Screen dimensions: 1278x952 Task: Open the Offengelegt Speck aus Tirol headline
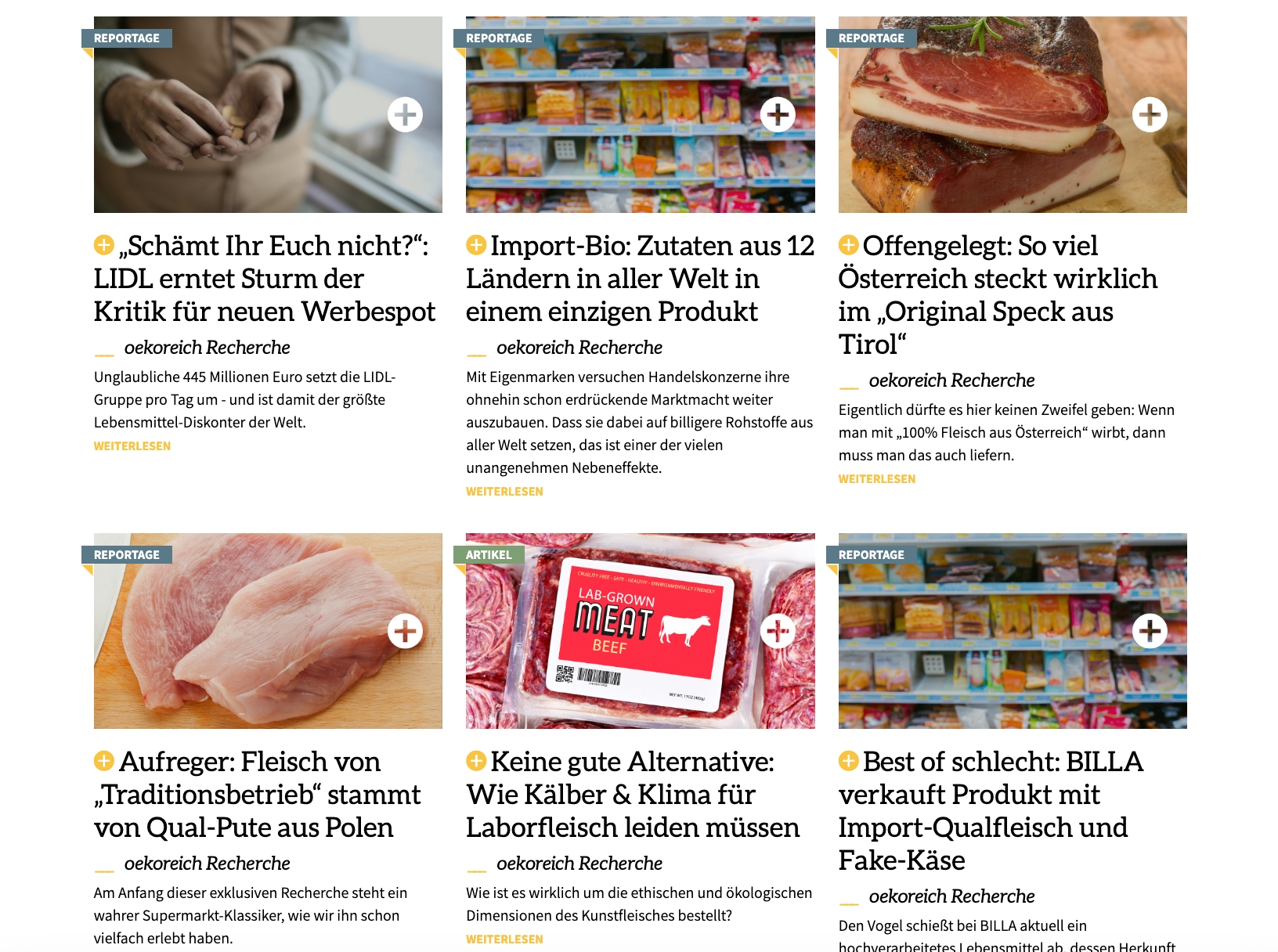click(x=997, y=294)
